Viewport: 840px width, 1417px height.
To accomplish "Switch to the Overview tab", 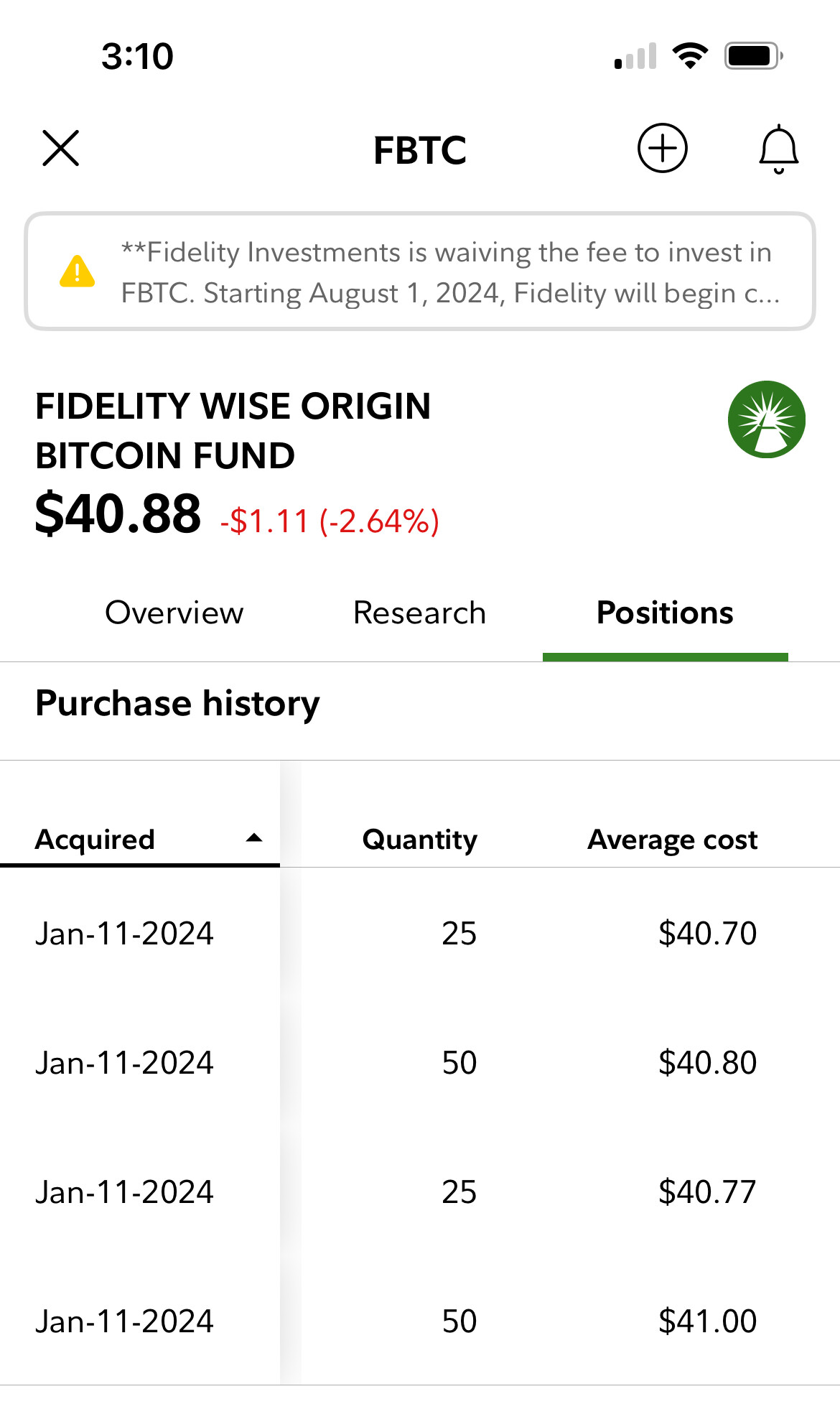I will [173, 613].
